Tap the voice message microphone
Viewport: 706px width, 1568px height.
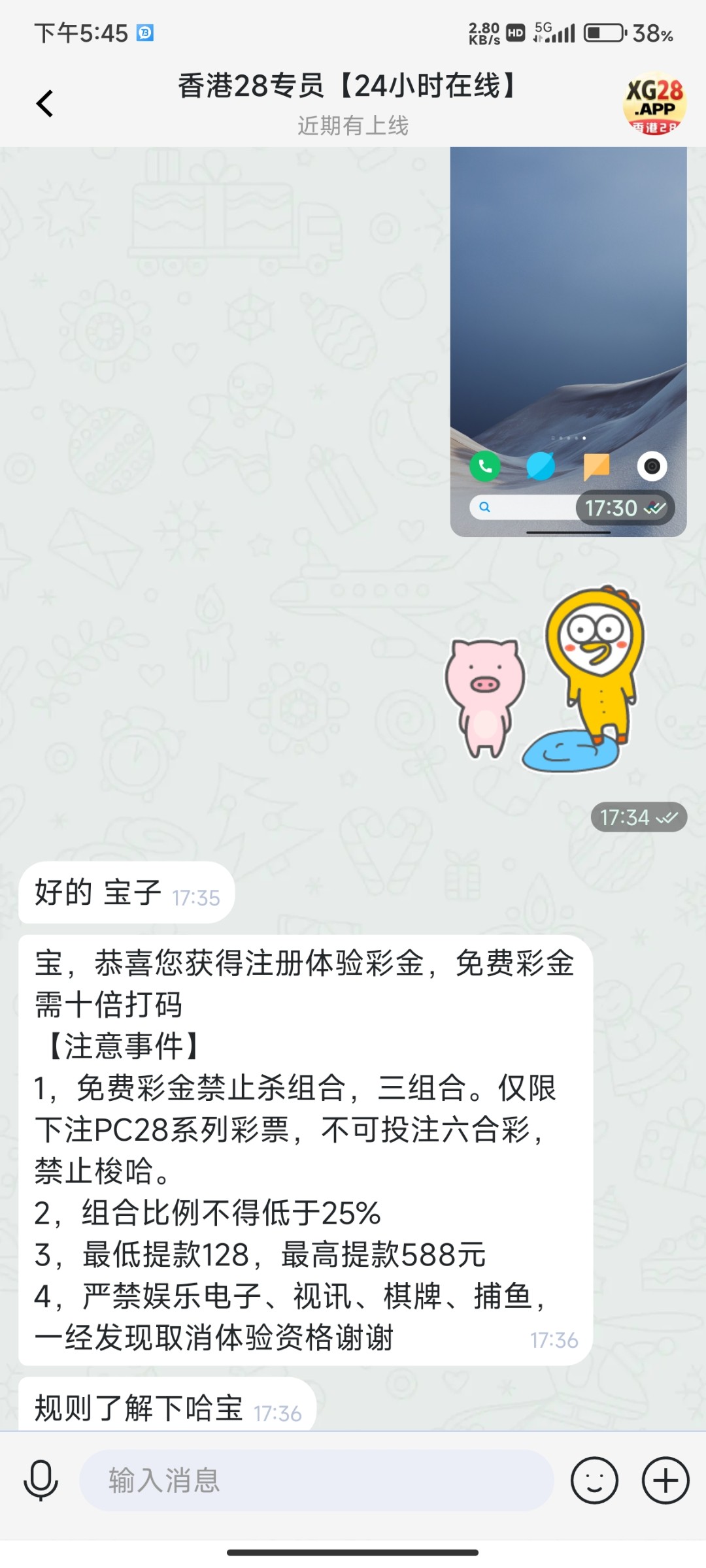tap(41, 1480)
